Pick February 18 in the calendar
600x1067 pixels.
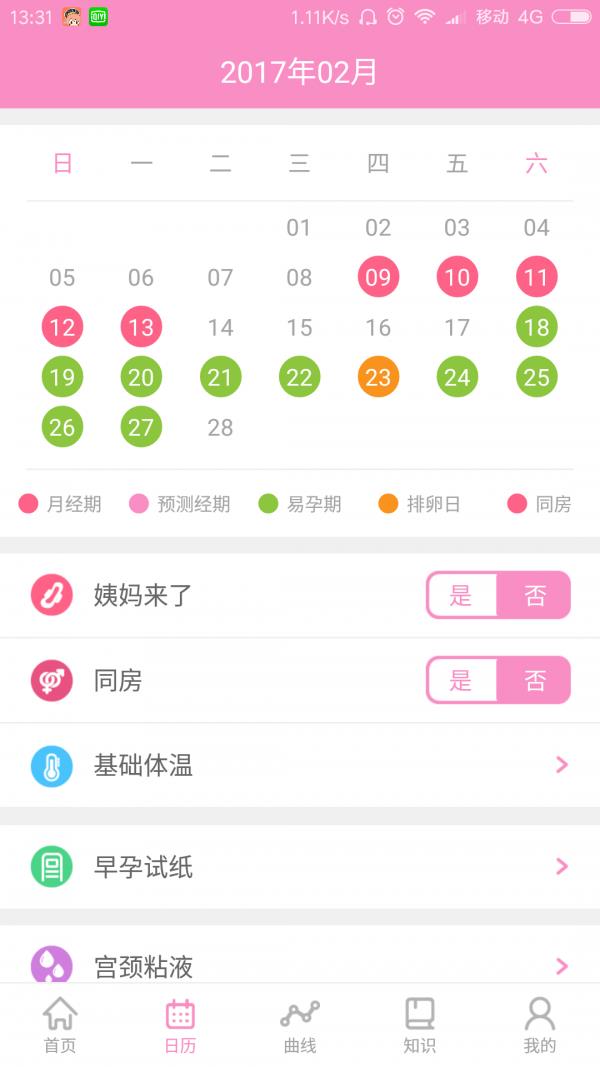click(537, 327)
